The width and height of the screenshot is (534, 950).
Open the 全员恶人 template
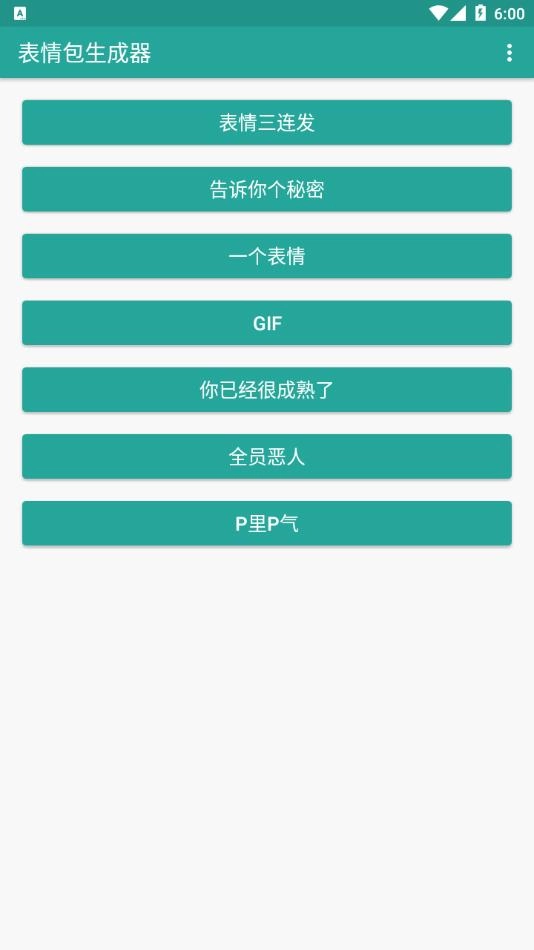coord(267,456)
